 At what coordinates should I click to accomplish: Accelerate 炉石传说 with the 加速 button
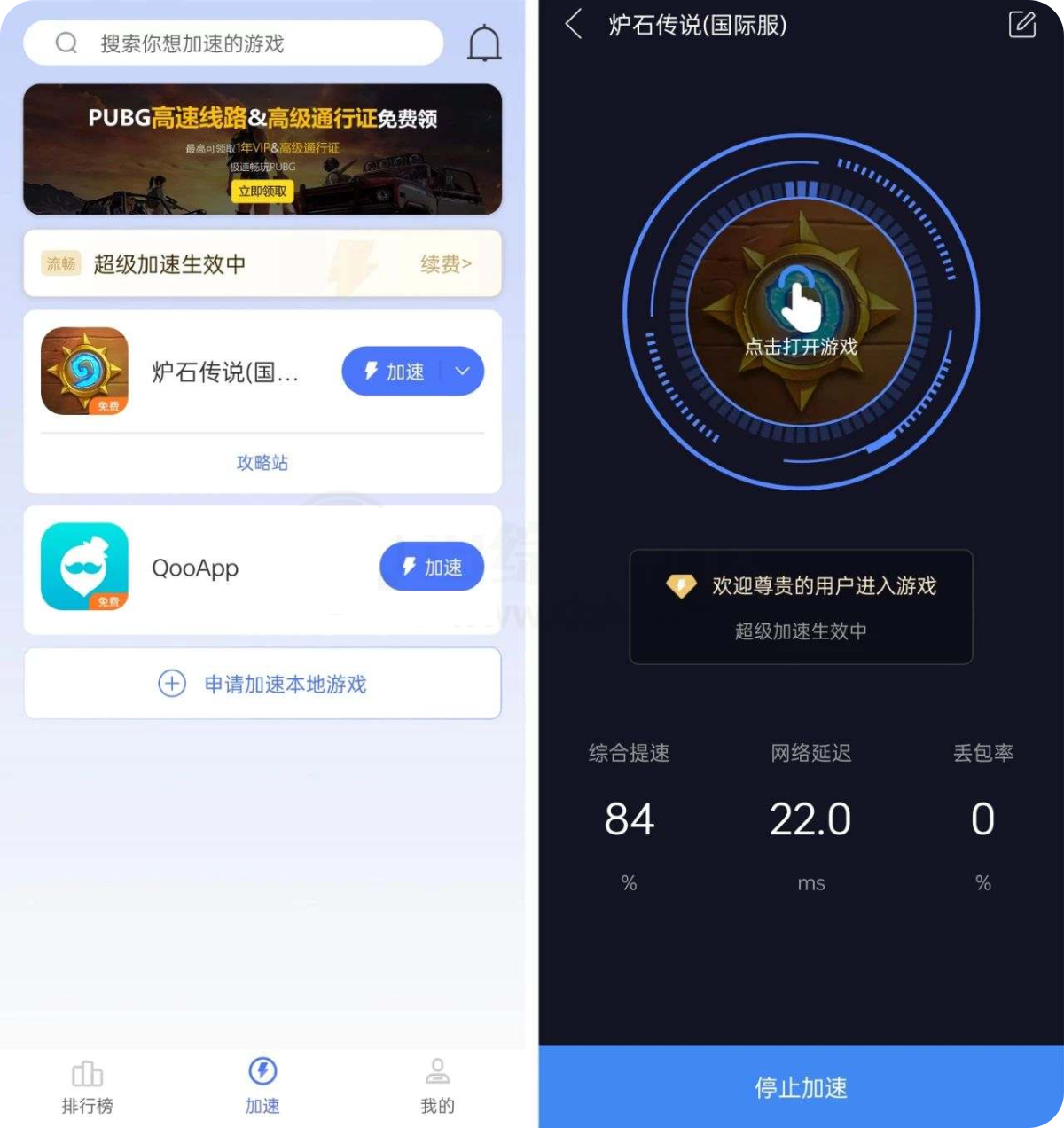tap(395, 372)
